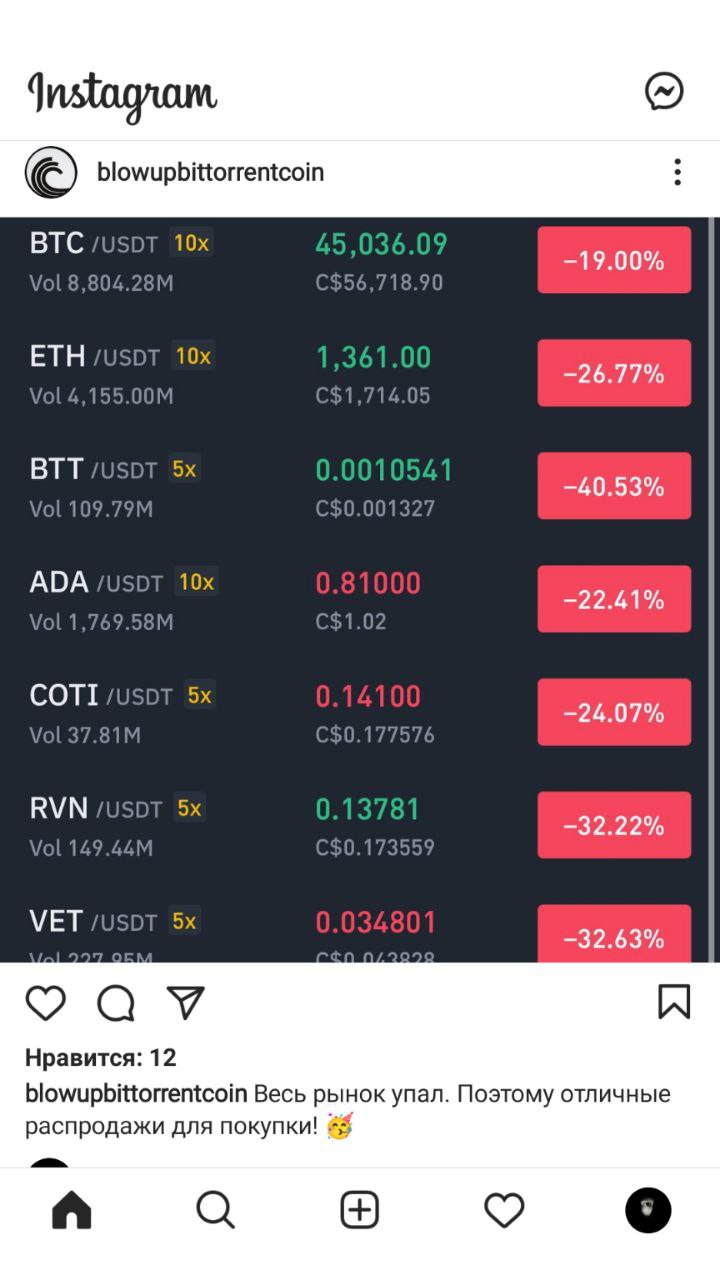
Task: Like the post with the heart icon
Action: pos(45,1002)
